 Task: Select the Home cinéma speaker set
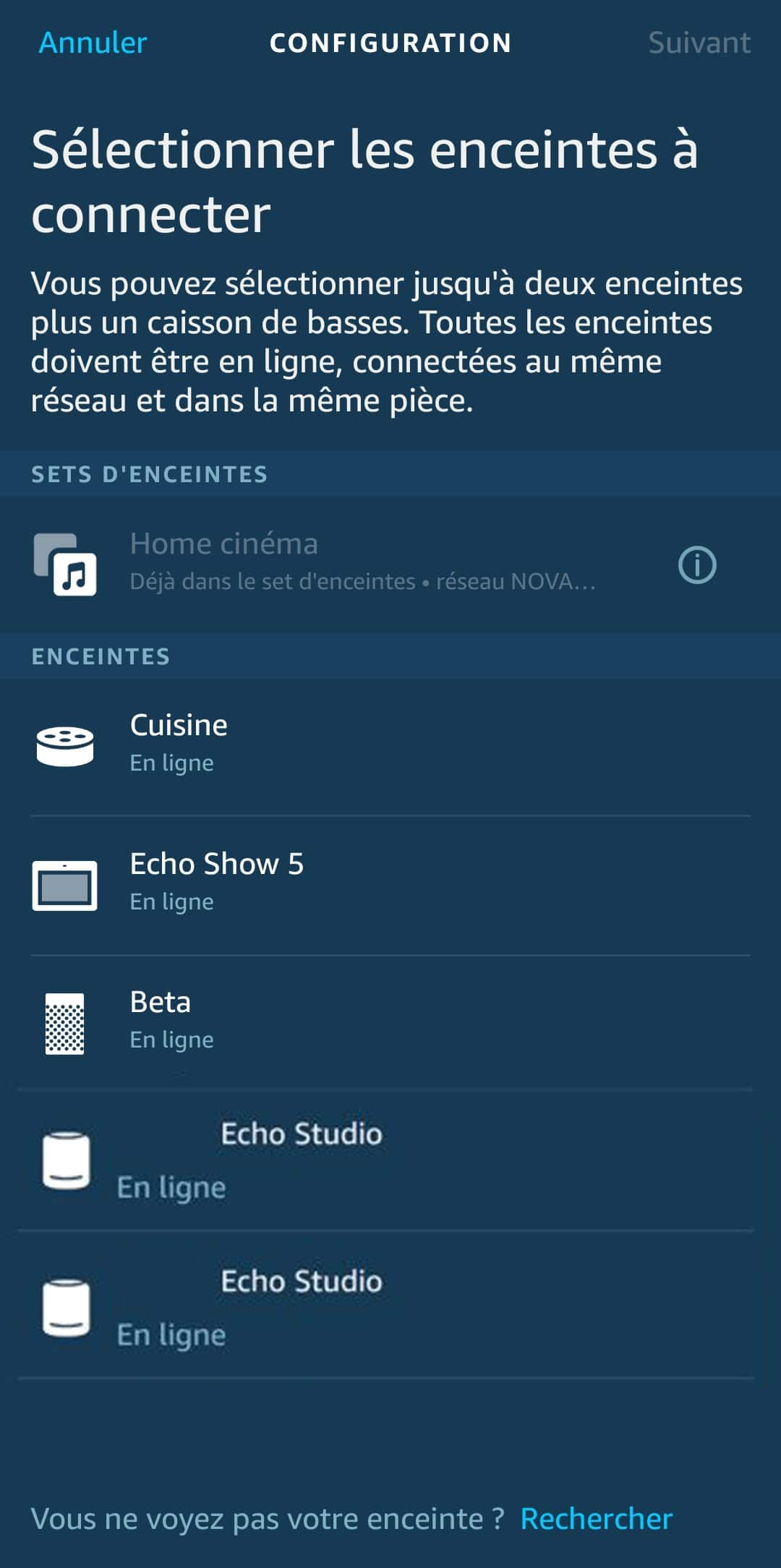pos(390,565)
